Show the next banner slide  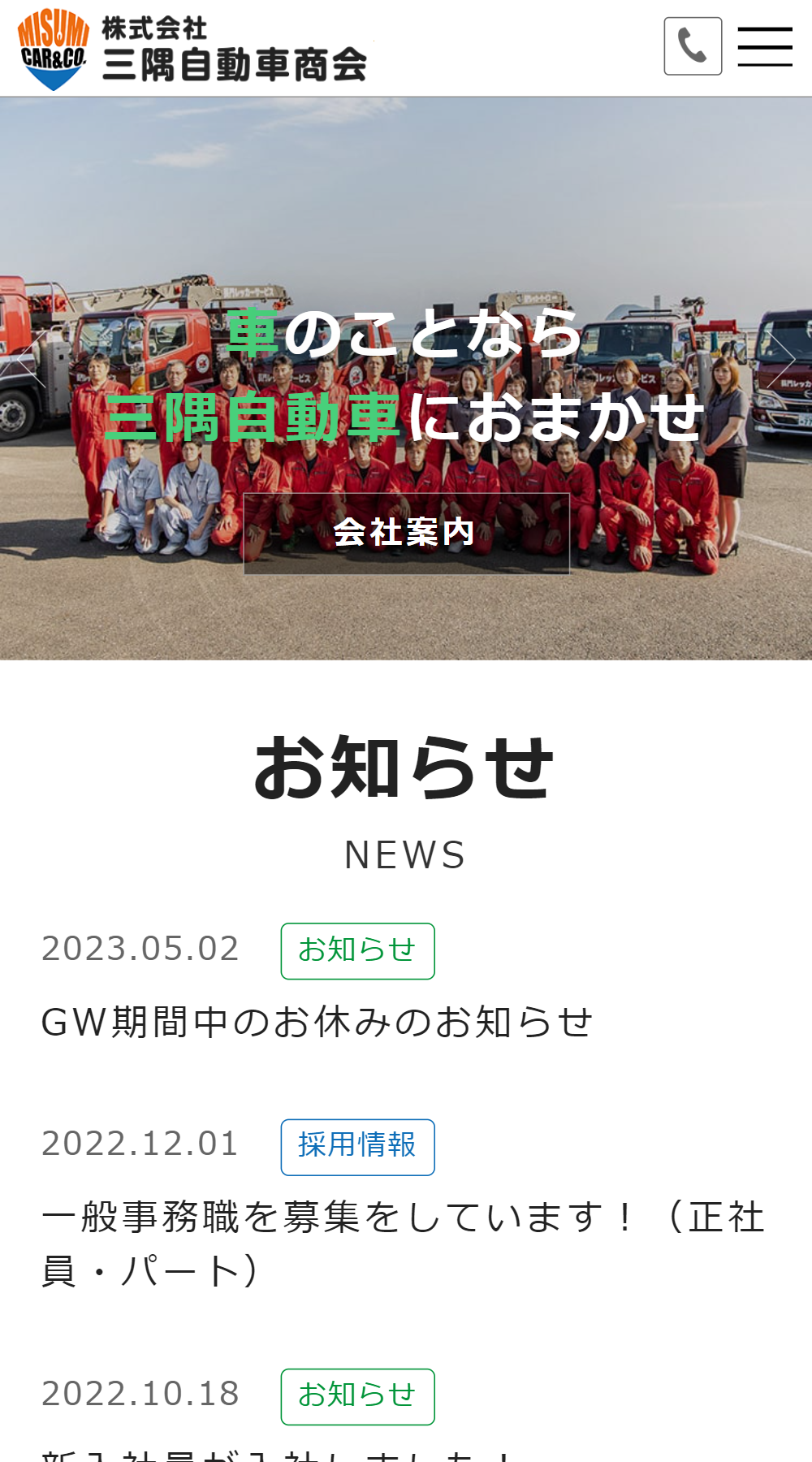click(781, 358)
